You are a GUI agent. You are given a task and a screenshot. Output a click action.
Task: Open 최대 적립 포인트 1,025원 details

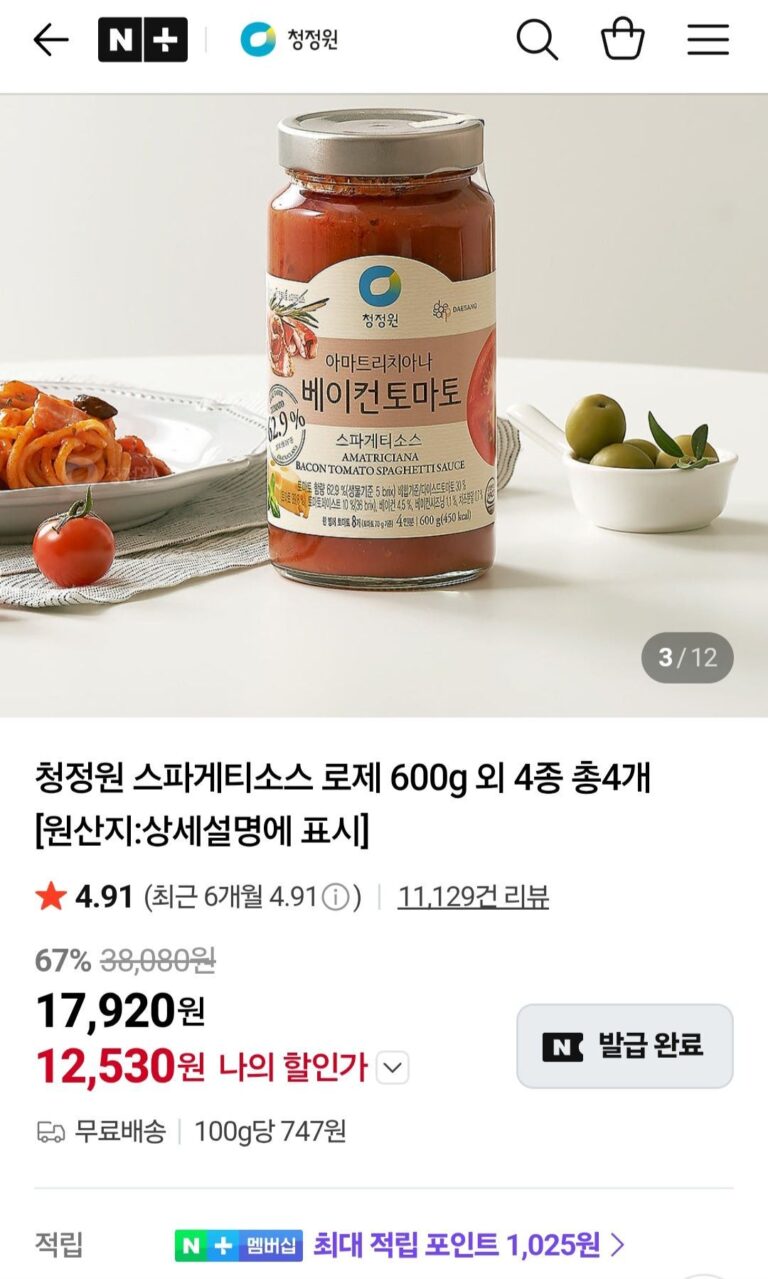tap(468, 1245)
